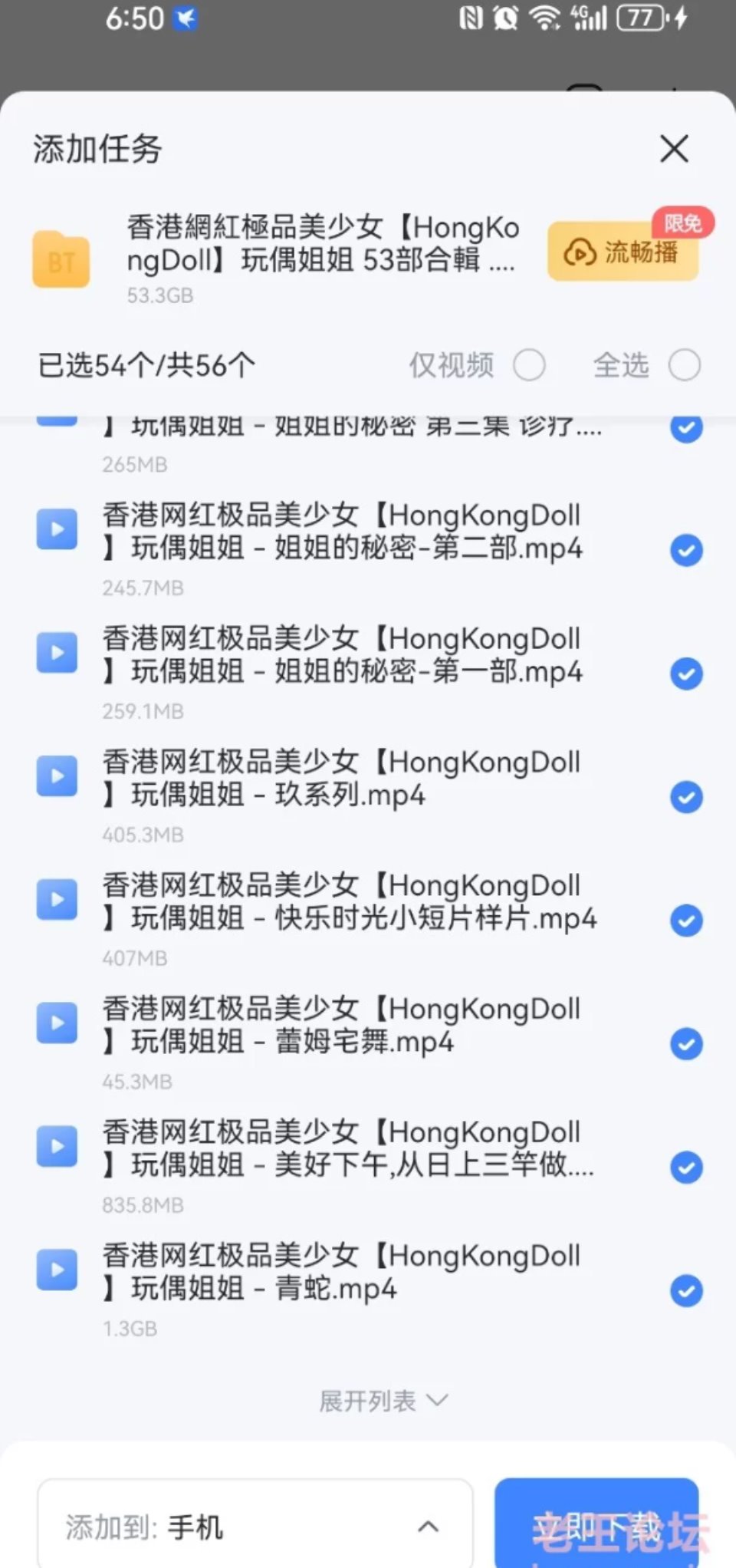The image size is (736, 1568).
Task: Tap the 流畅播 streaming button
Action: tap(623, 252)
